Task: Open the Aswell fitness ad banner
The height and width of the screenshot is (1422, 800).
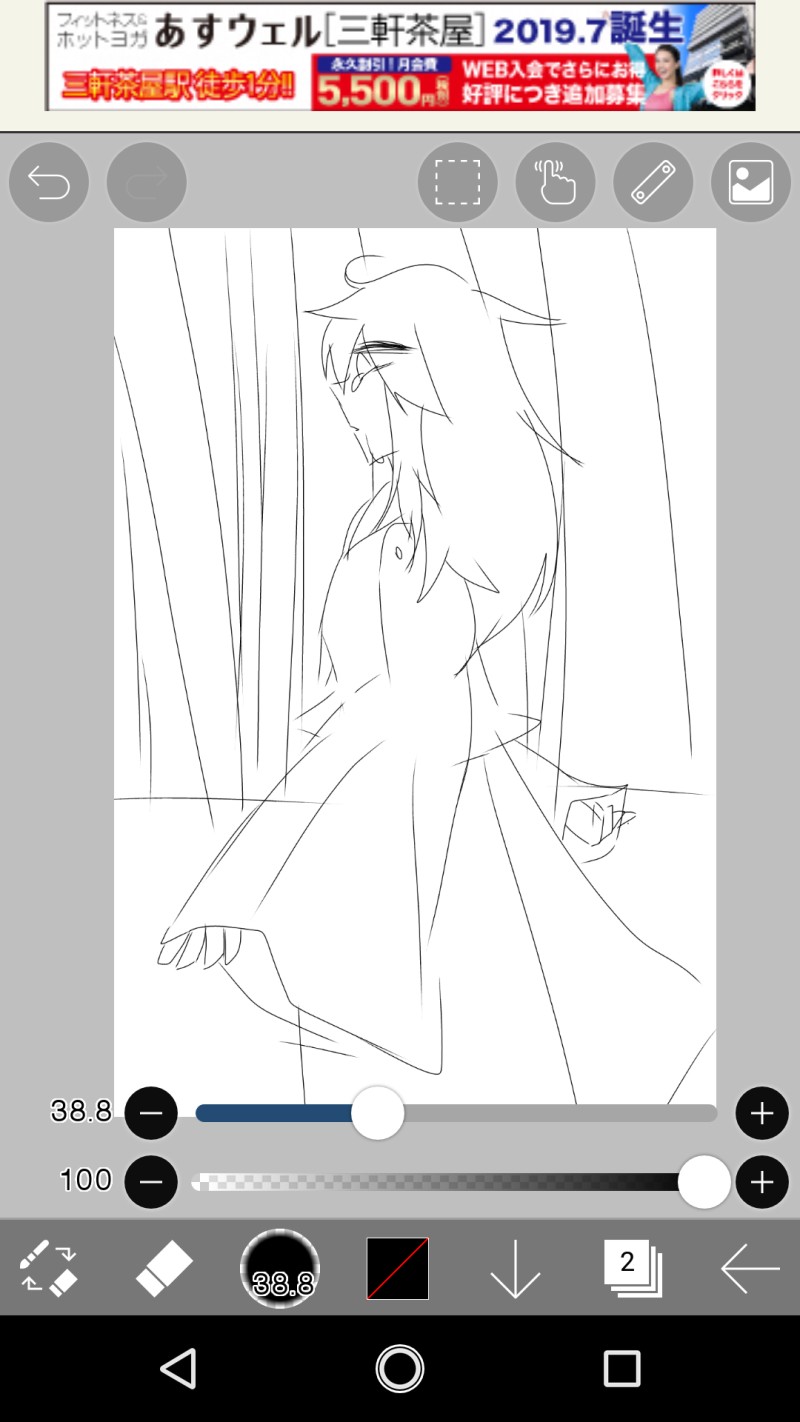Action: click(400, 56)
